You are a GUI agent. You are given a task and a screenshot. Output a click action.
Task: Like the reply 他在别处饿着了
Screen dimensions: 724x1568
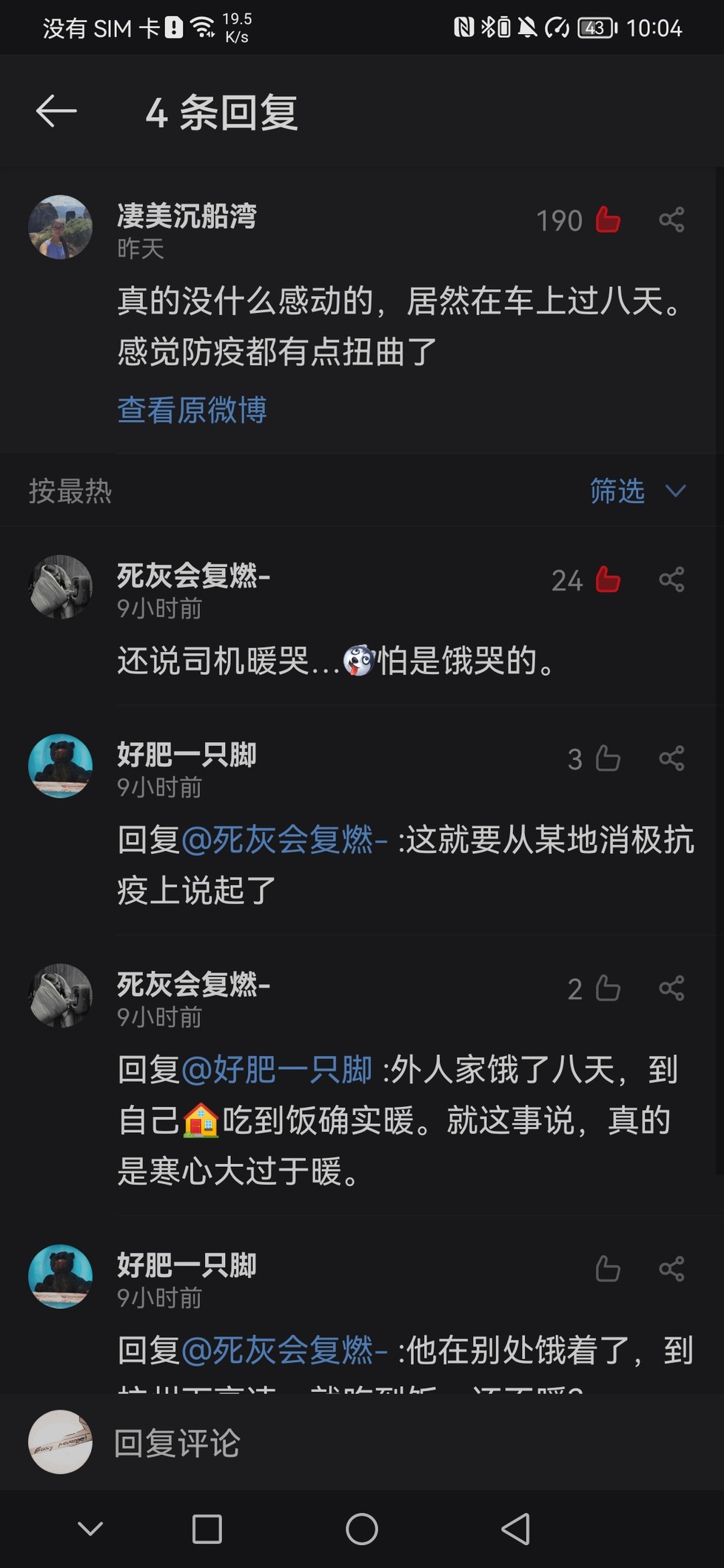[x=608, y=1269]
